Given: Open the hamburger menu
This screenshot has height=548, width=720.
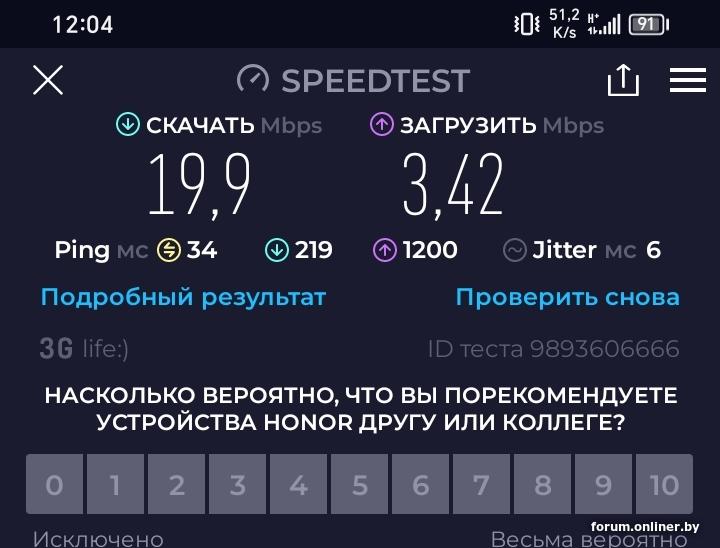Looking at the screenshot, I should [x=687, y=80].
